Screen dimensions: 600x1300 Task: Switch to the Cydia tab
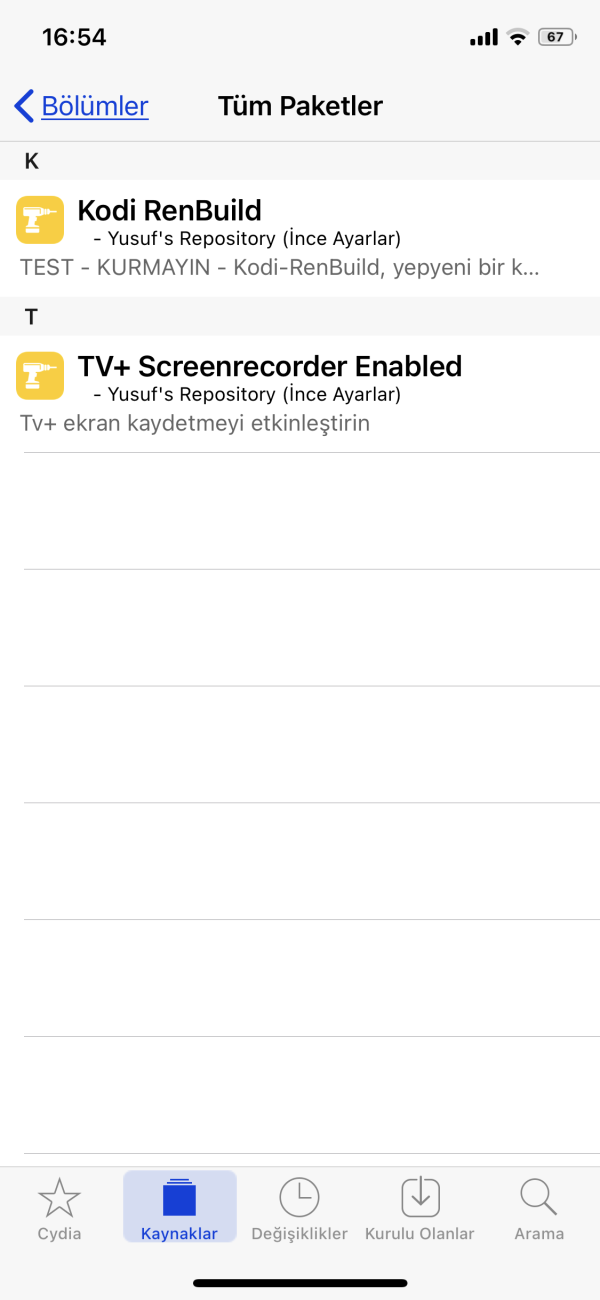click(x=59, y=1208)
